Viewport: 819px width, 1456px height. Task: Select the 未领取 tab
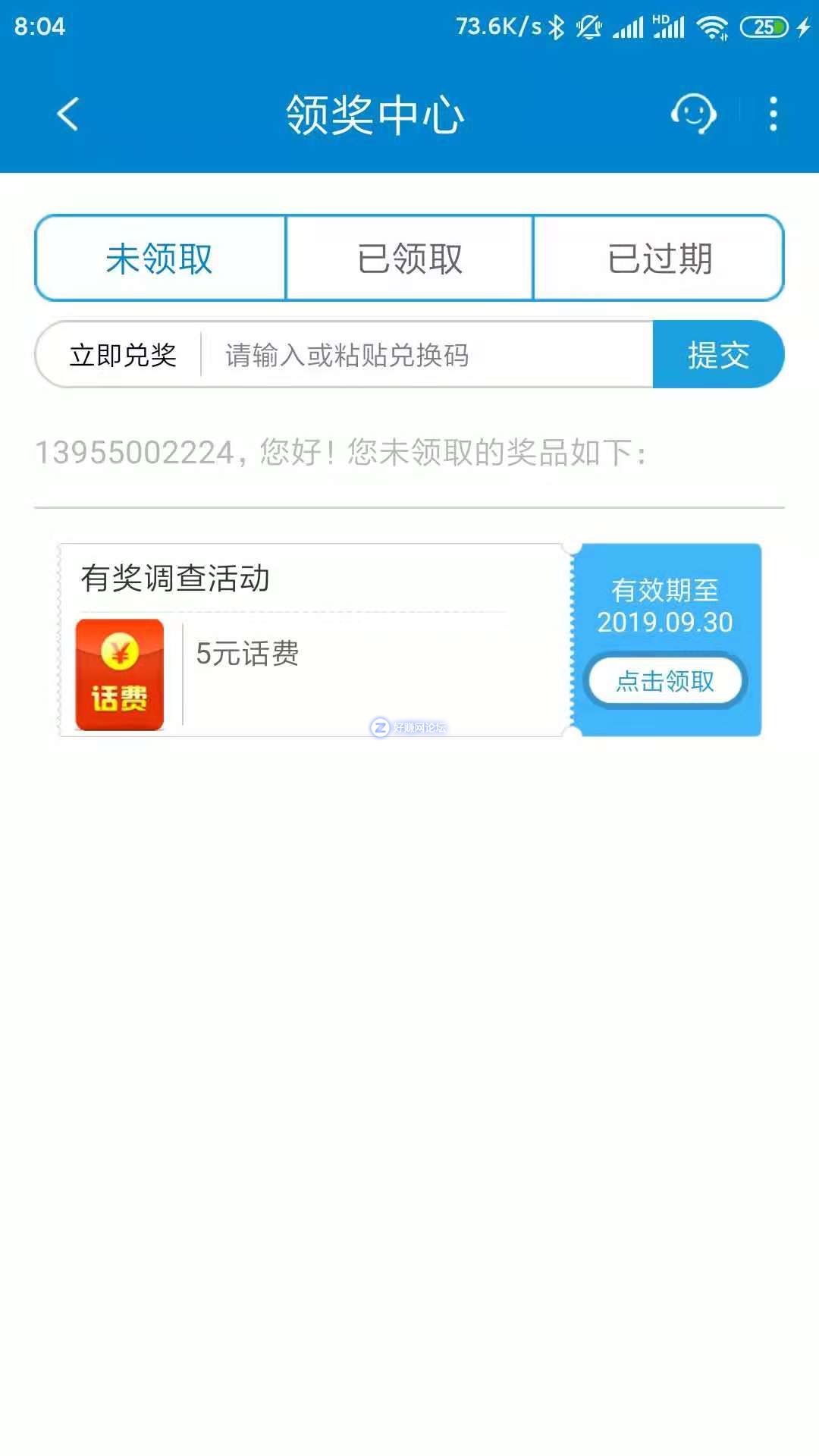pos(160,259)
